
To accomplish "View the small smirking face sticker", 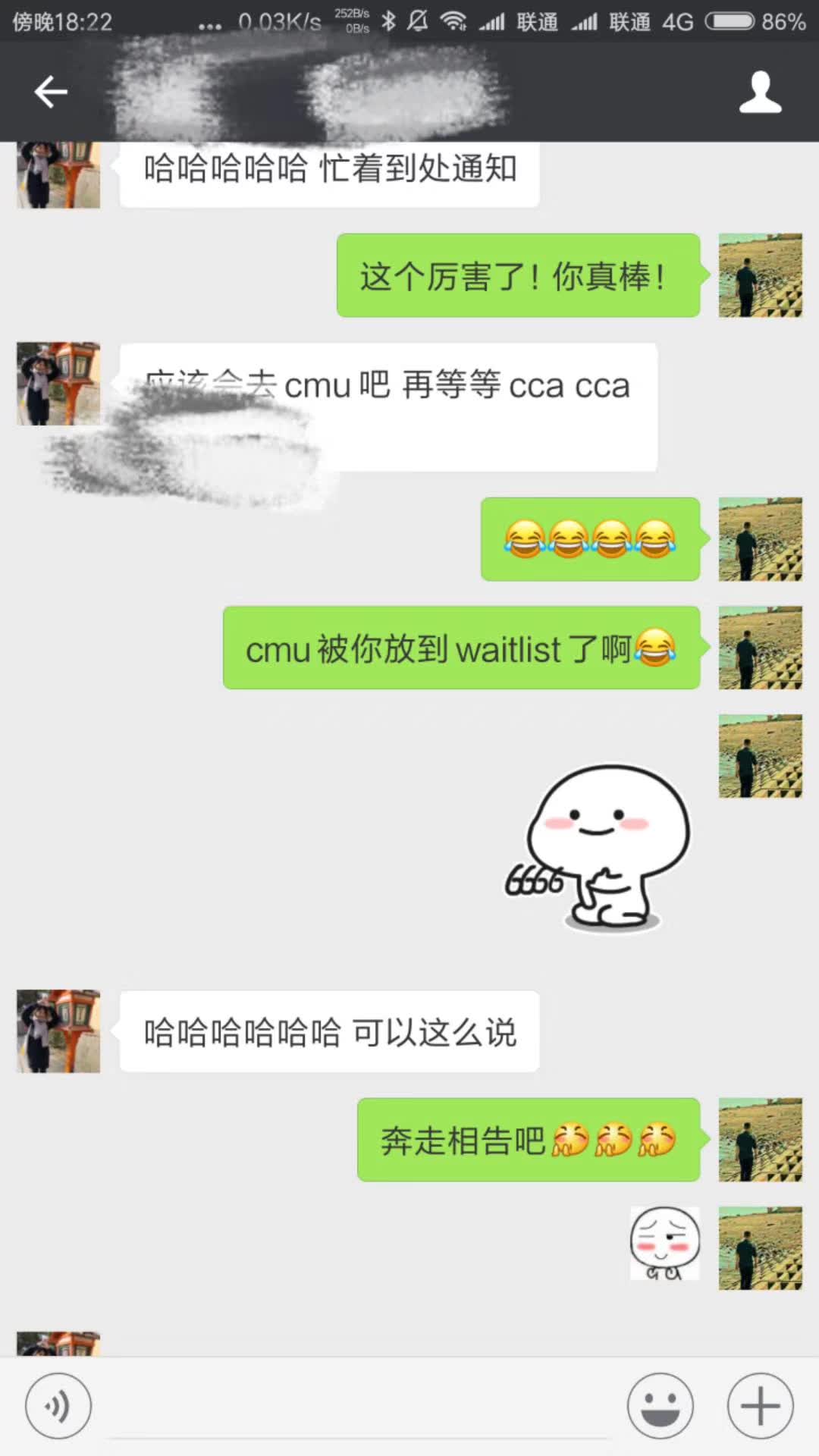I will (x=664, y=1244).
